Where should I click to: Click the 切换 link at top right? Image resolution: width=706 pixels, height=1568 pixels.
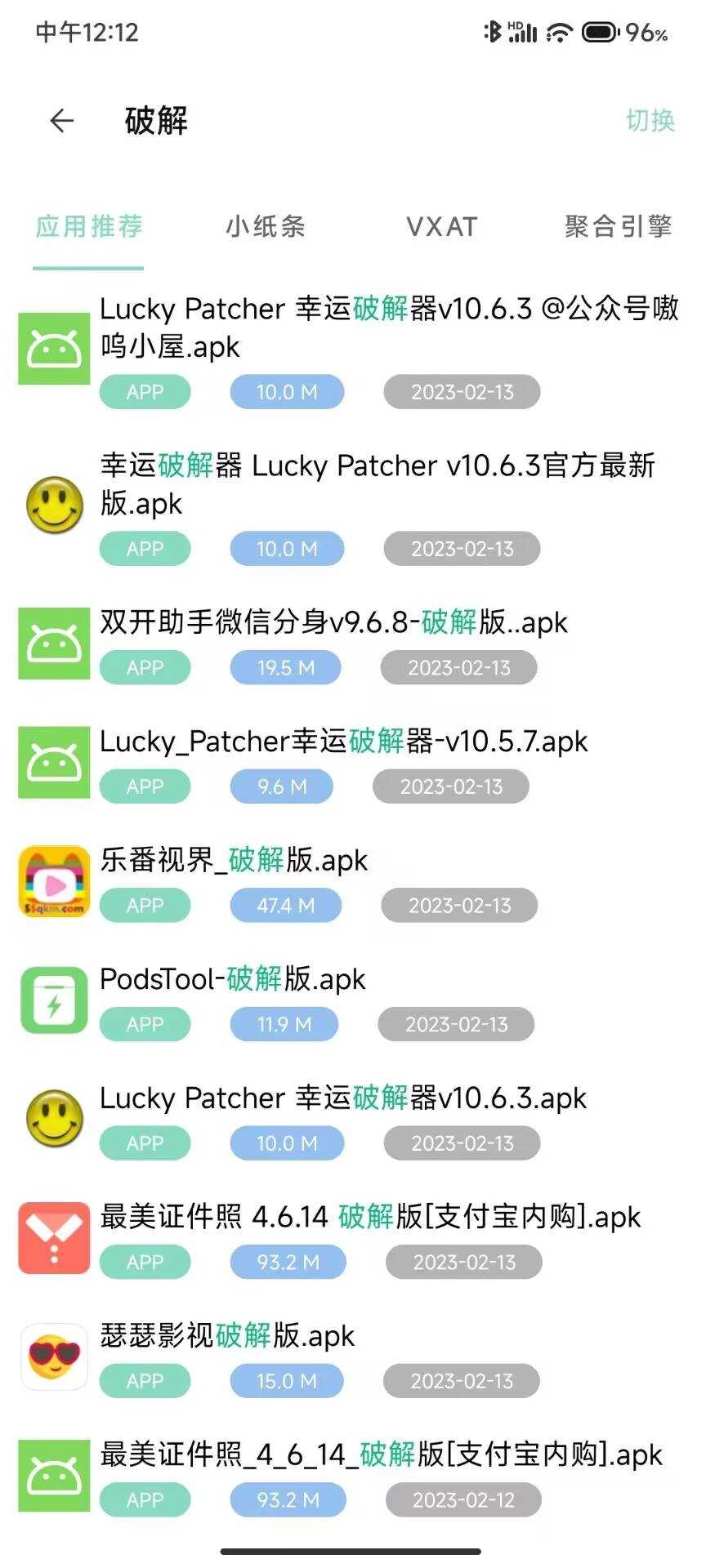tap(650, 121)
